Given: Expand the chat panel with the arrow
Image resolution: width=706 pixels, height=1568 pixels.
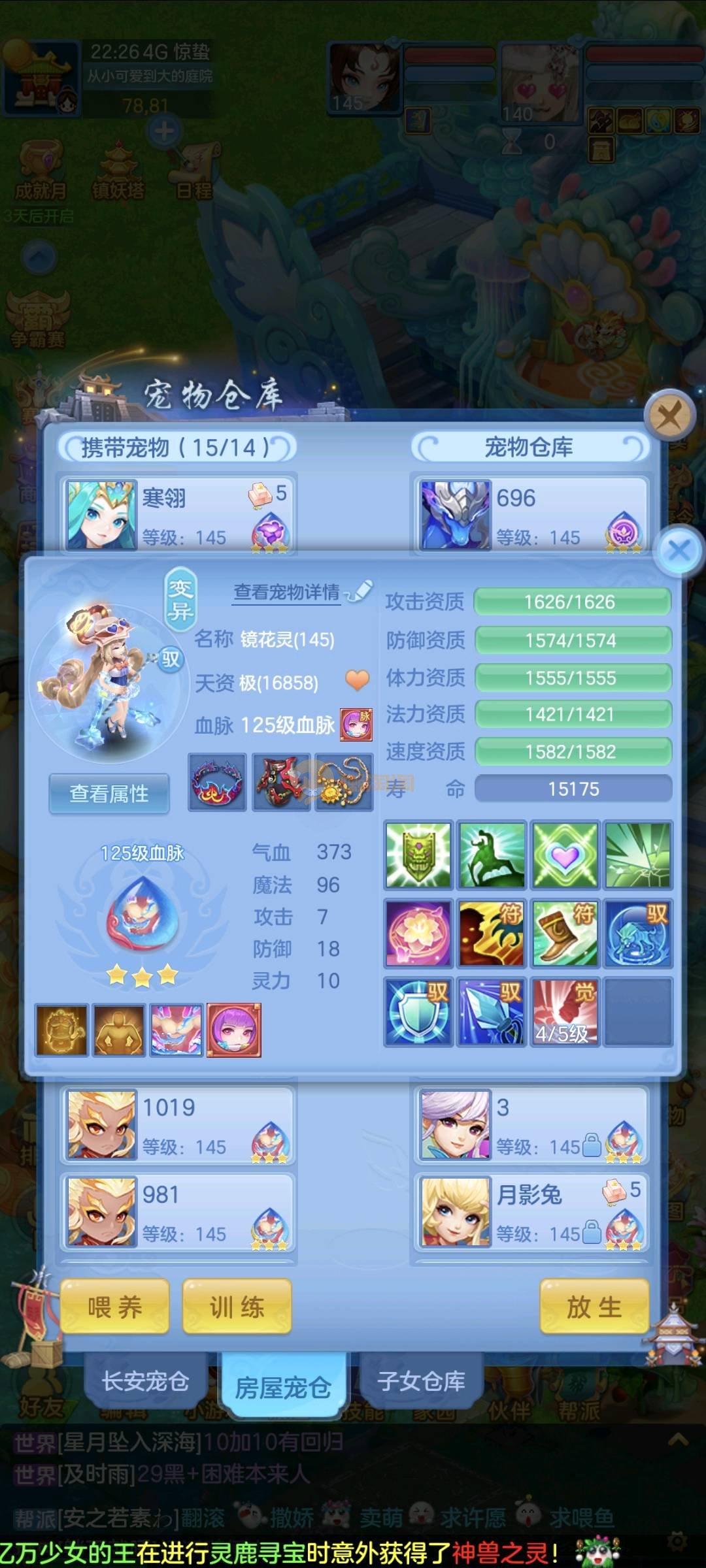Looking at the screenshot, I should click(678, 1440).
